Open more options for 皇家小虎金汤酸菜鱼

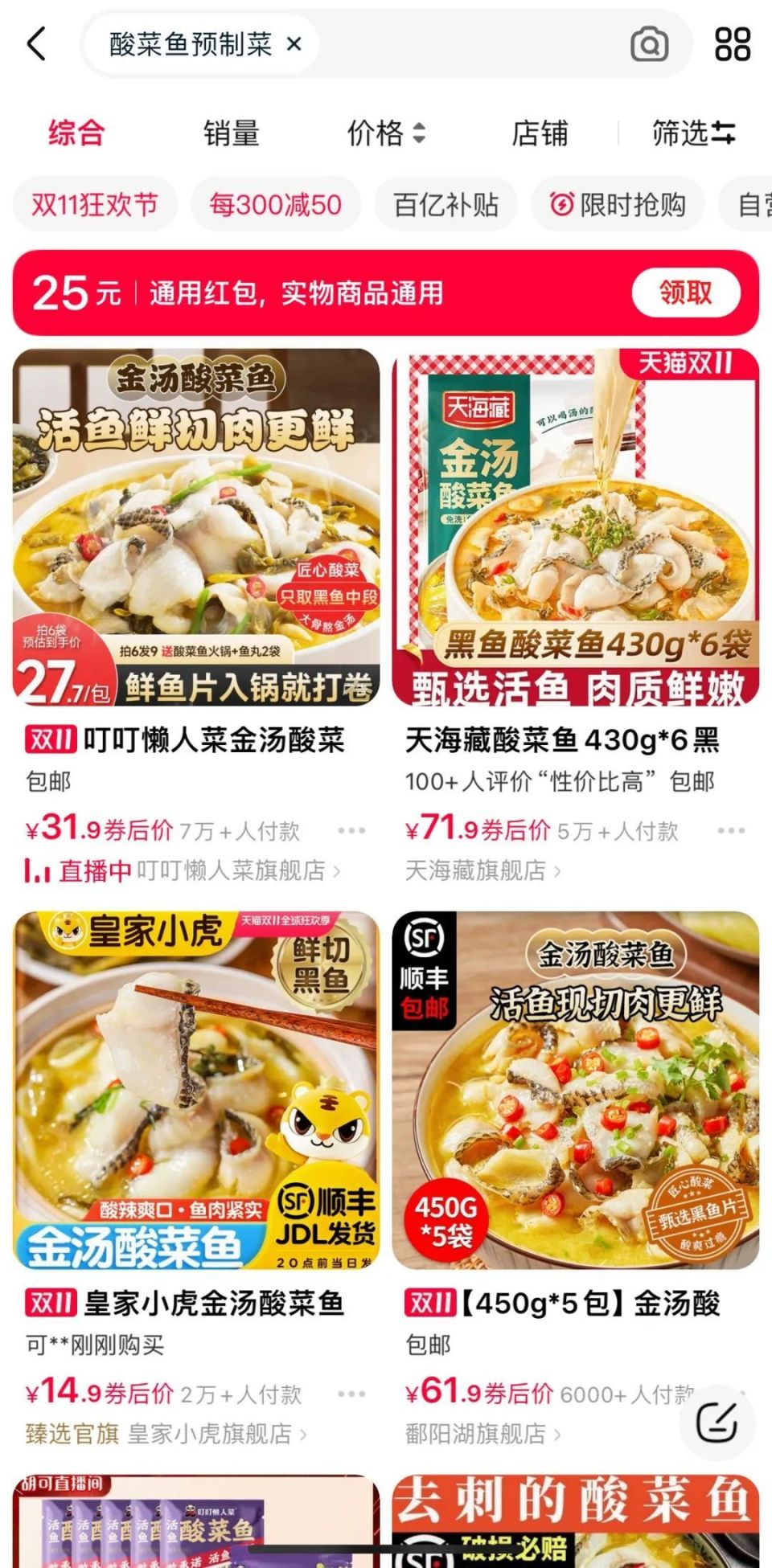click(351, 1394)
